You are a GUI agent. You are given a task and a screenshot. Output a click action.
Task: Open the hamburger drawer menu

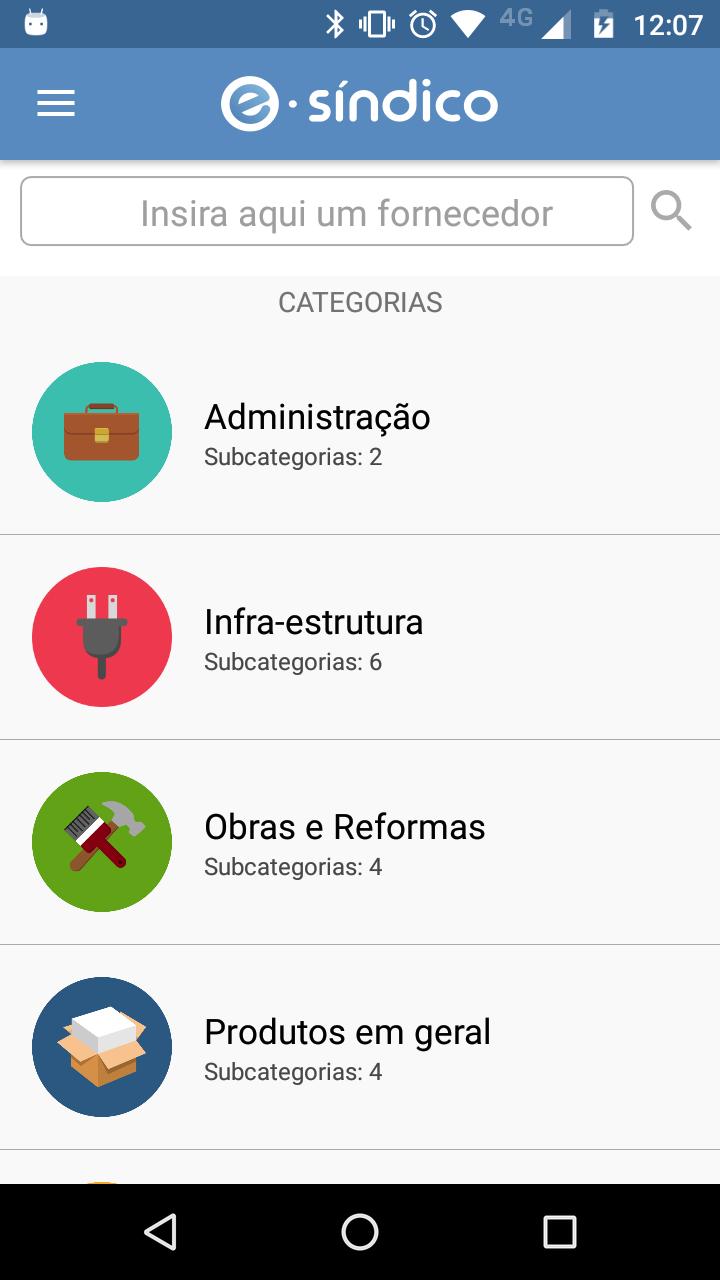click(x=56, y=104)
